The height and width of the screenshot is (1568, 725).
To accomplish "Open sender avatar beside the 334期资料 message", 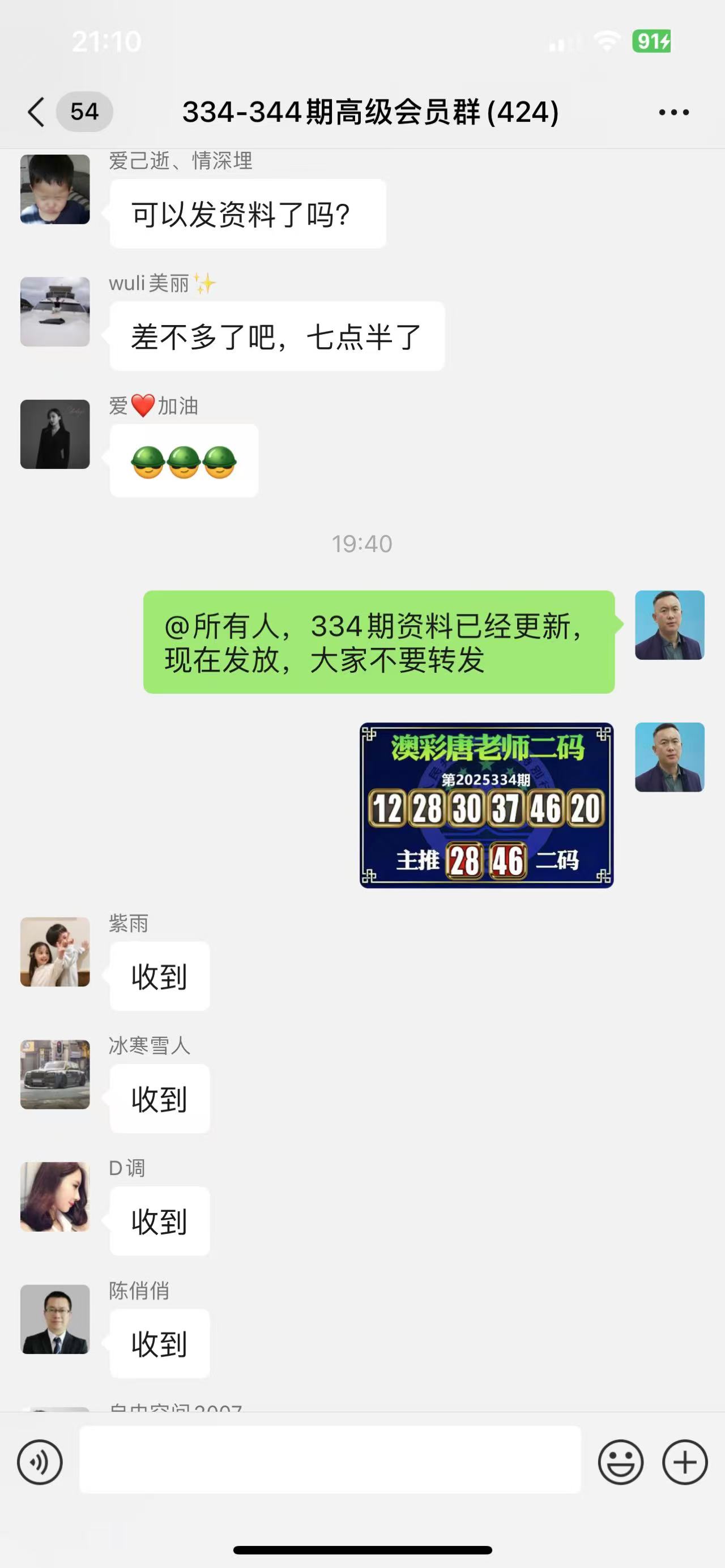I will coord(669,625).
